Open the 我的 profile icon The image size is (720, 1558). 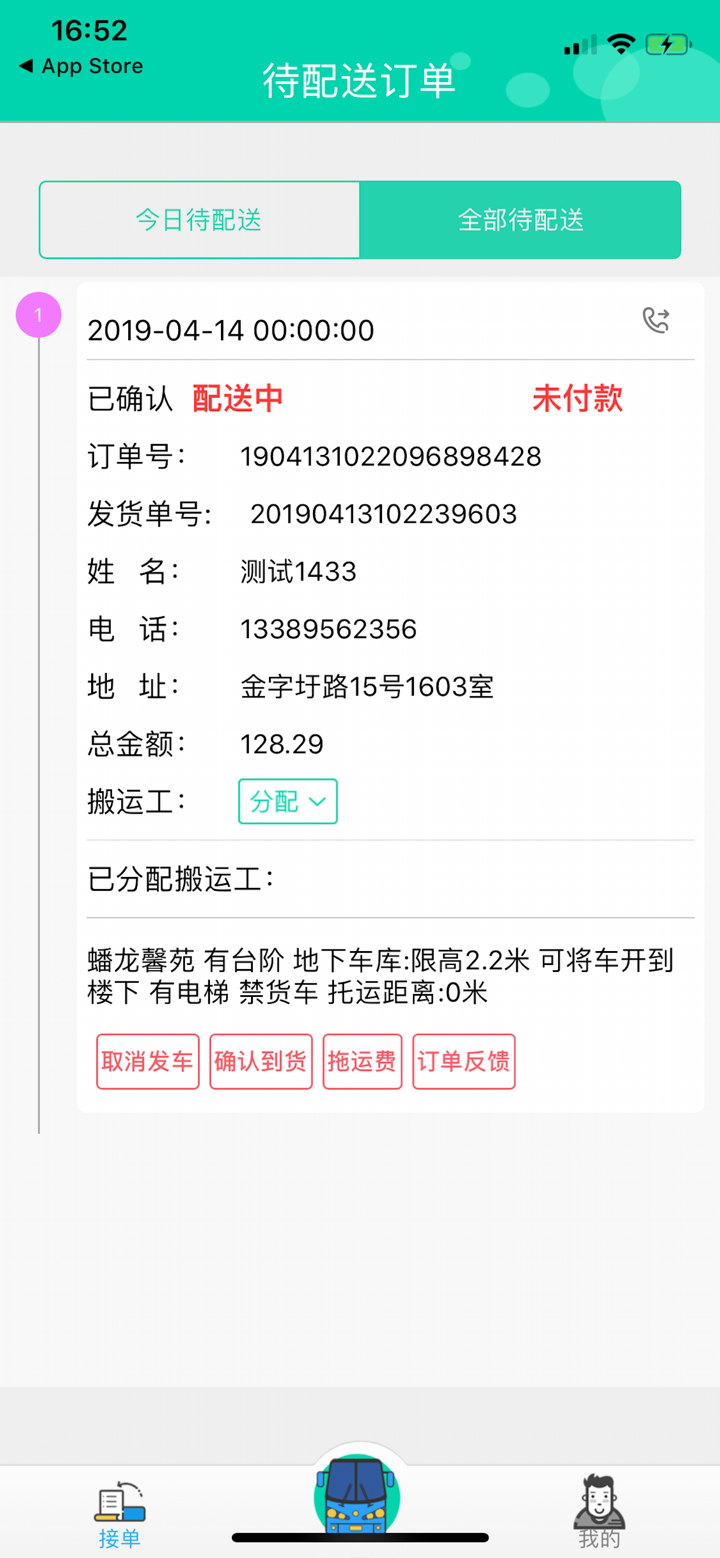click(598, 1502)
